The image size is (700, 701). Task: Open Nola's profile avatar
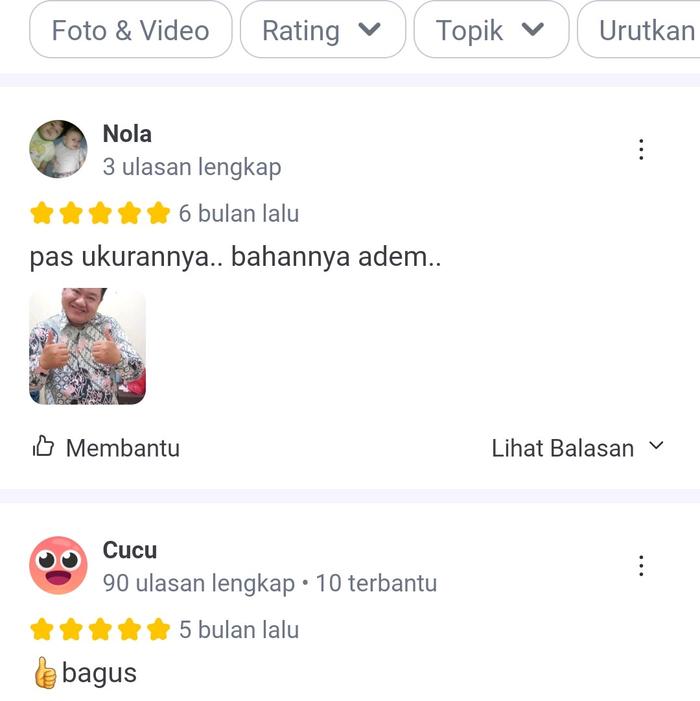point(58,150)
